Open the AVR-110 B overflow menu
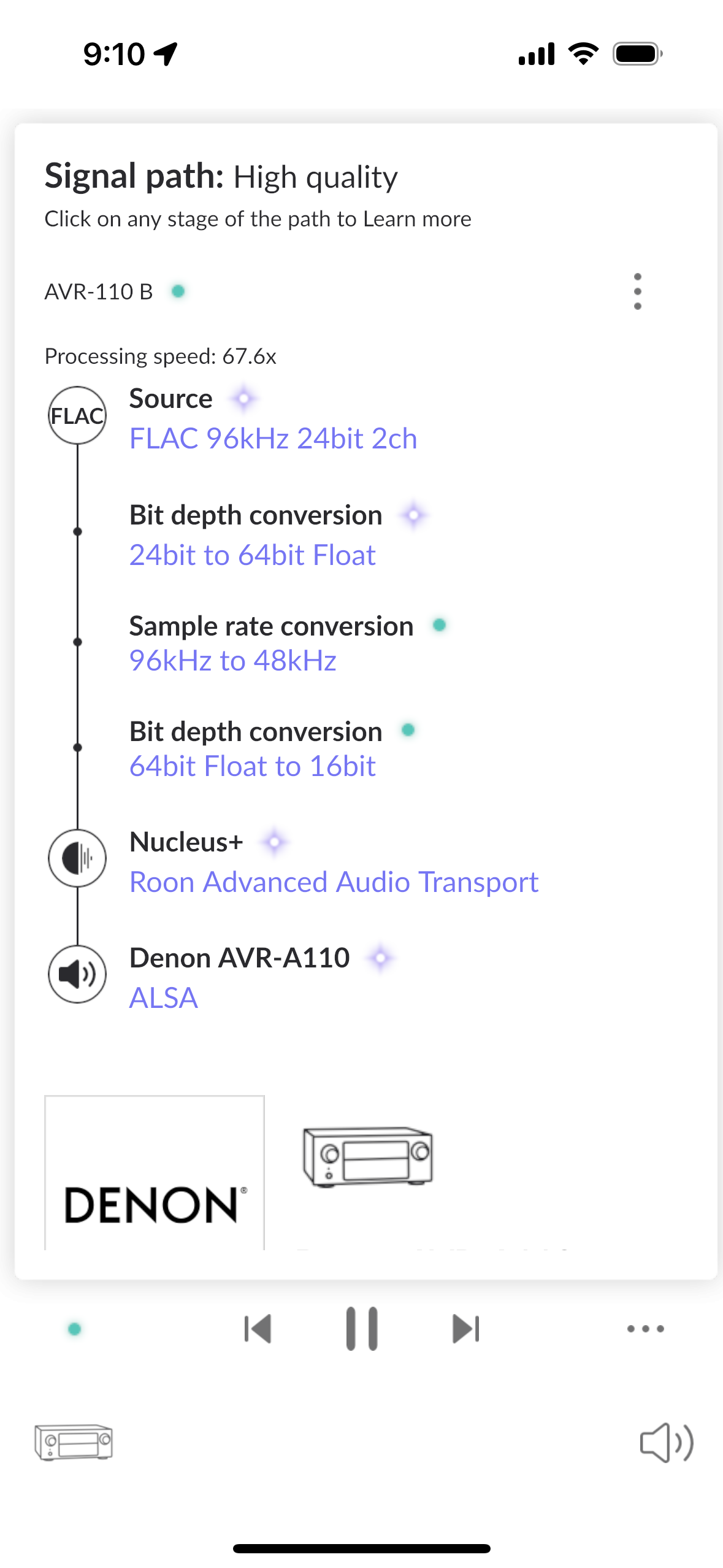This screenshot has height=1568, width=723. [637, 291]
